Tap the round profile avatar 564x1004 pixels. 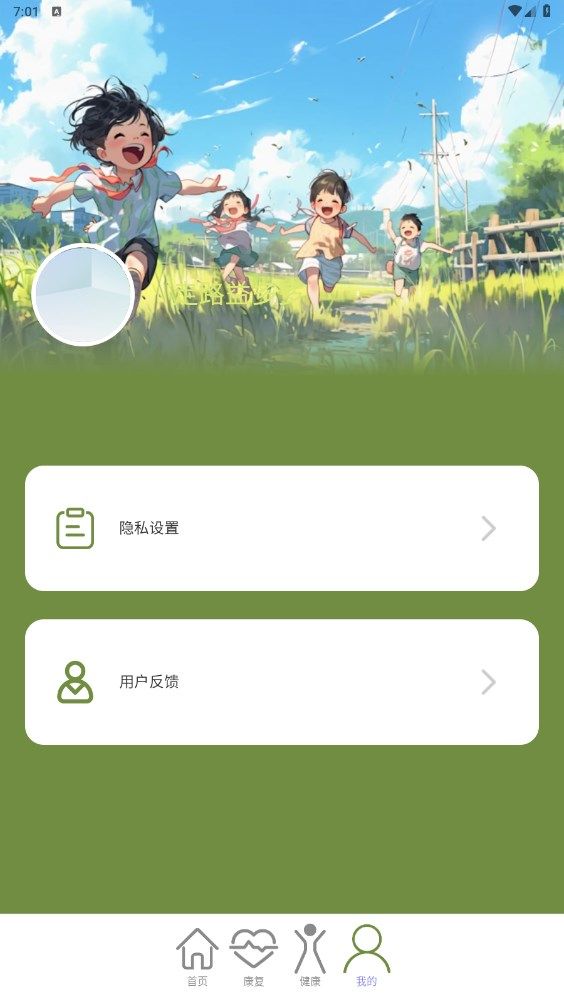tap(83, 295)
